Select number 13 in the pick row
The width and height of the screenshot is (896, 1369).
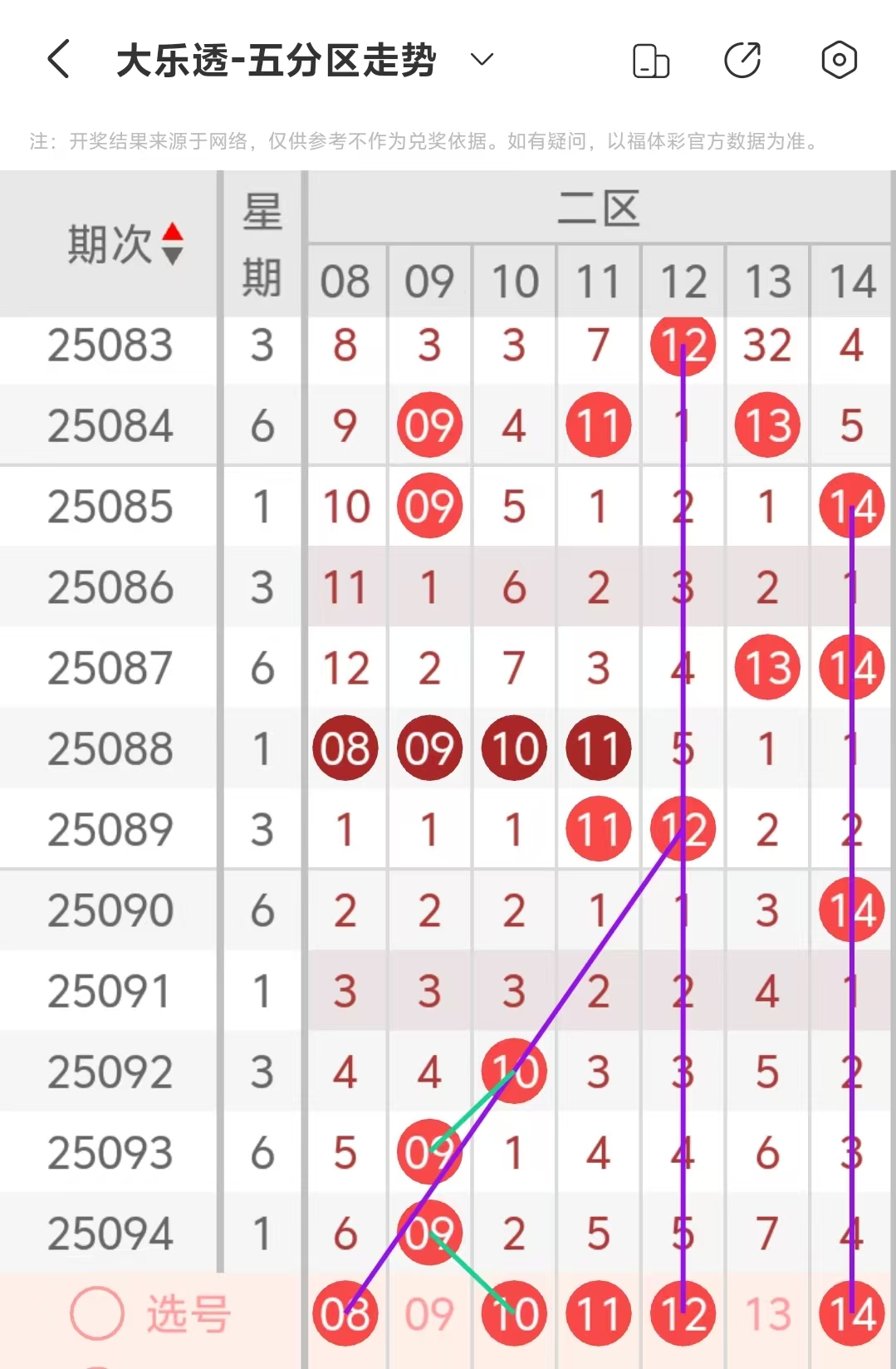pos(767,1314)
